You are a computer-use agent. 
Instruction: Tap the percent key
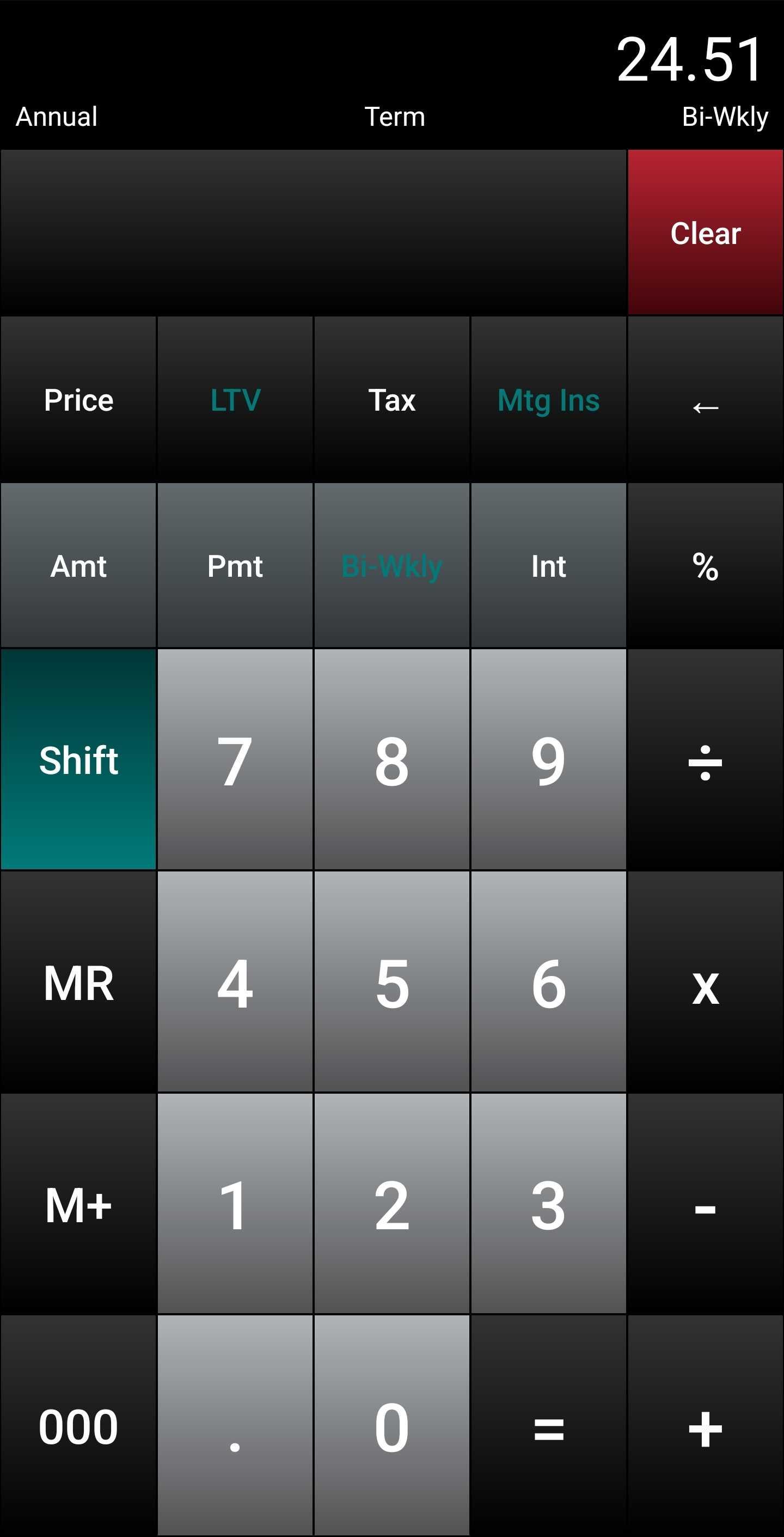click(705, 565)
